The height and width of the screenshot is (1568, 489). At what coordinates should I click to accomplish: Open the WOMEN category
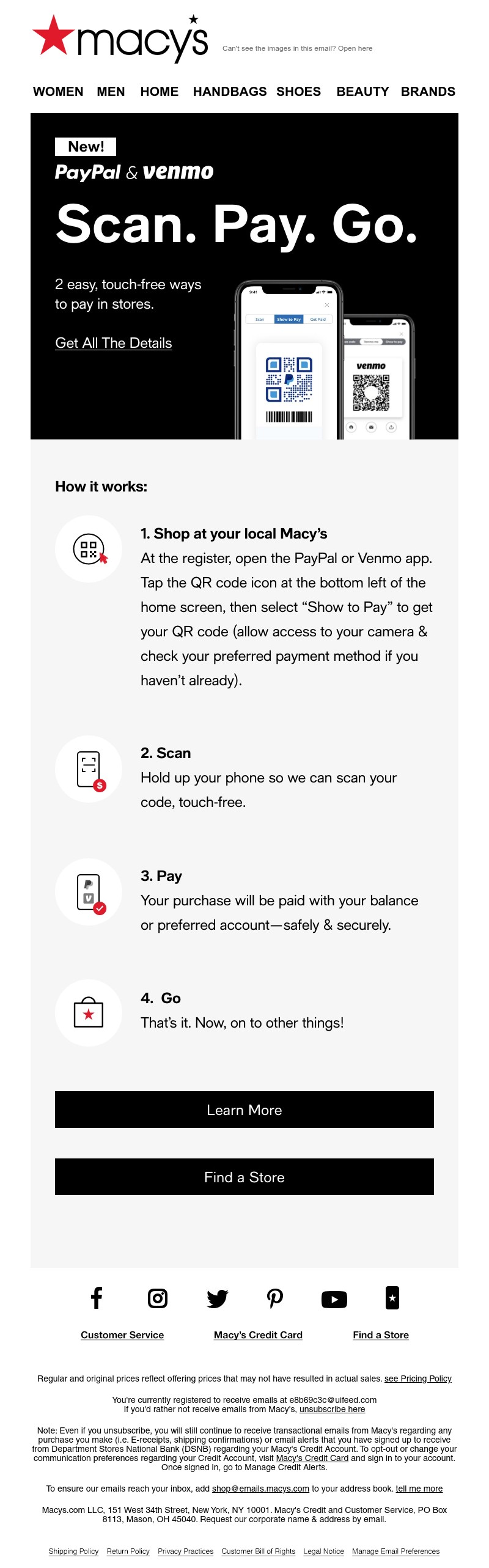click(58, 92)
